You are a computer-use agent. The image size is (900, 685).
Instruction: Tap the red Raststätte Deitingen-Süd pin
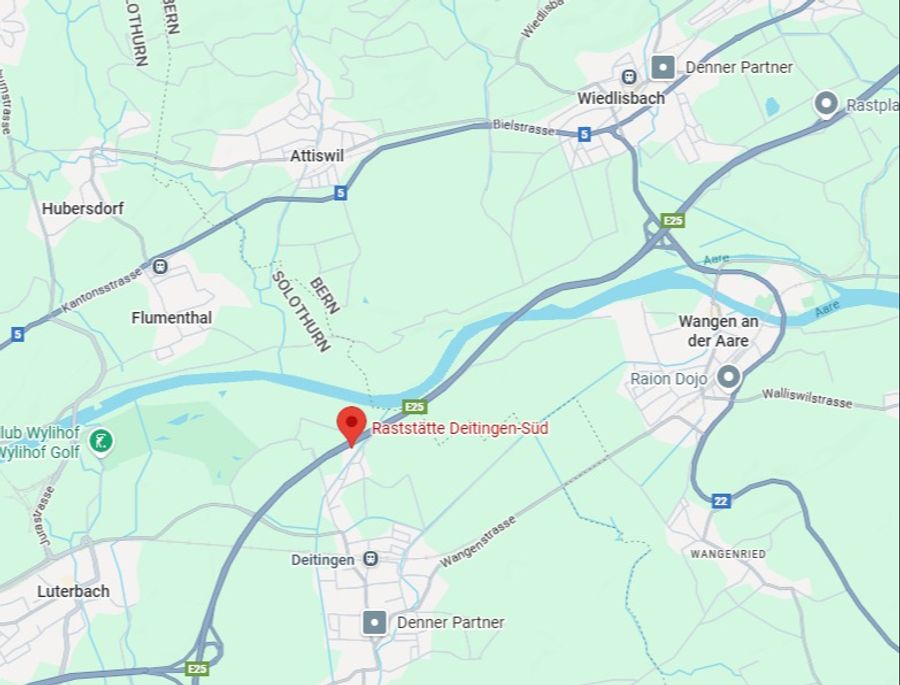click(x=351, y=424)
